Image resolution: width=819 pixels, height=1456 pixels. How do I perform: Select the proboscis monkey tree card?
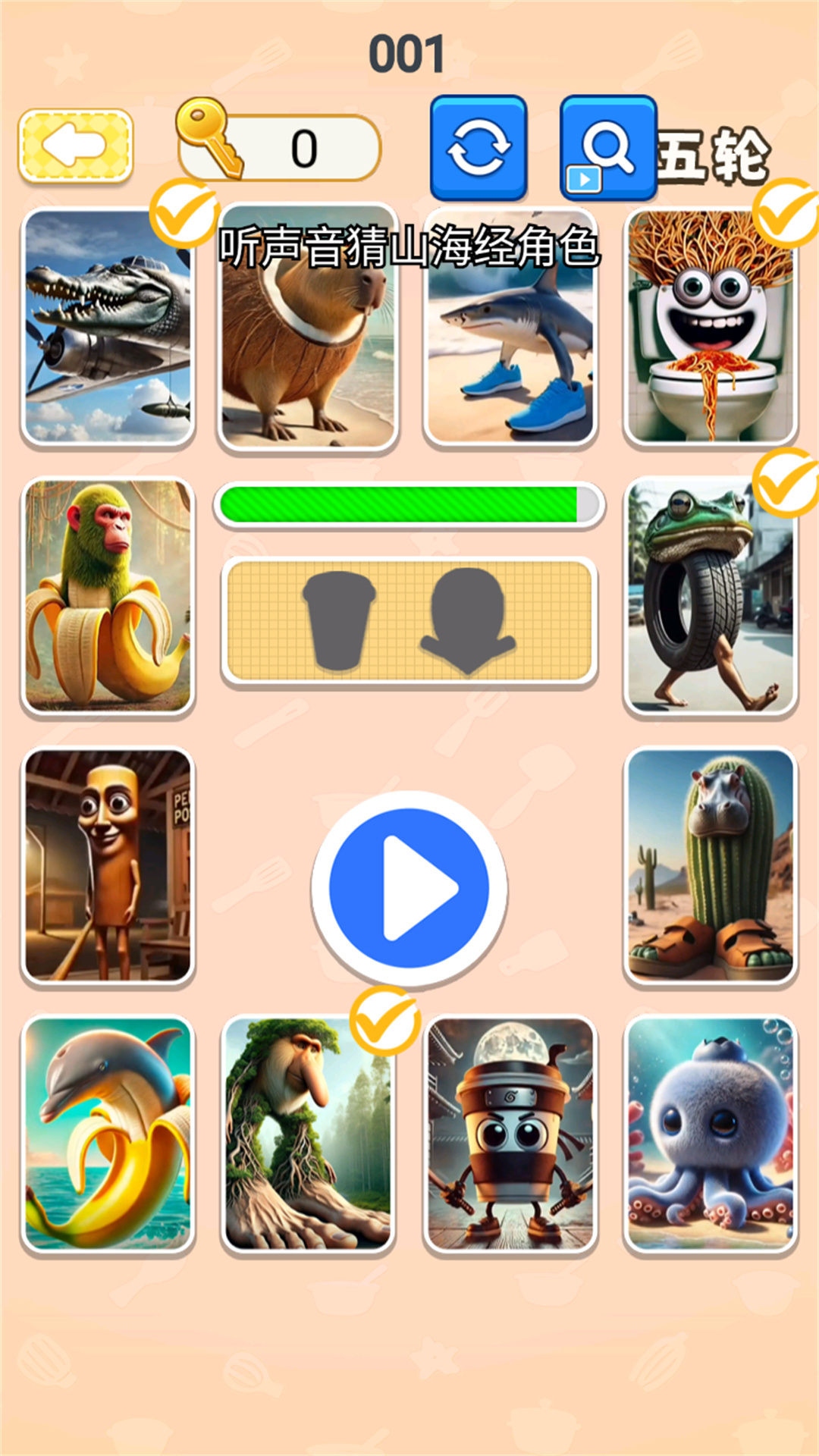pyautogui.click(x=307, y=1134)
